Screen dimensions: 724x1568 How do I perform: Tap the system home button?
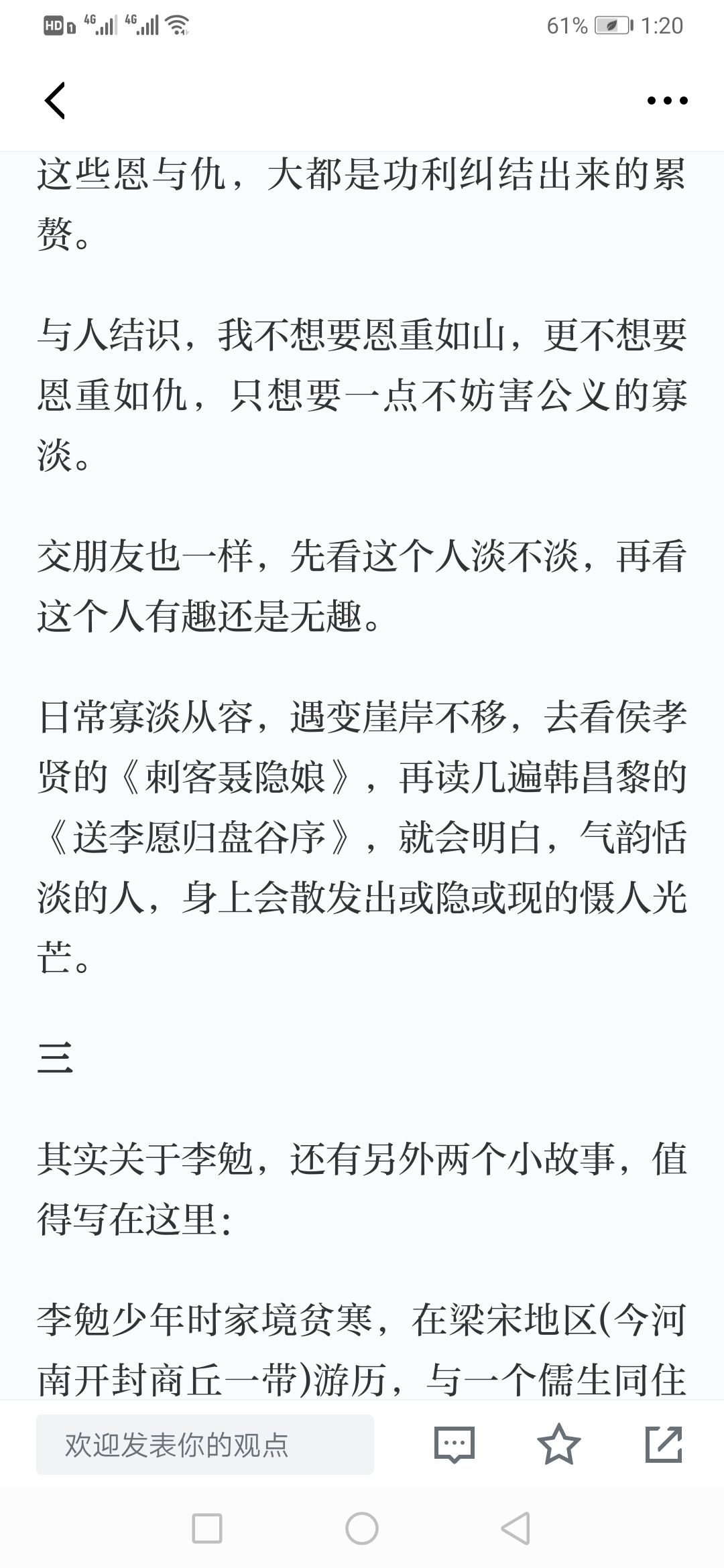tap(362, 1528)
